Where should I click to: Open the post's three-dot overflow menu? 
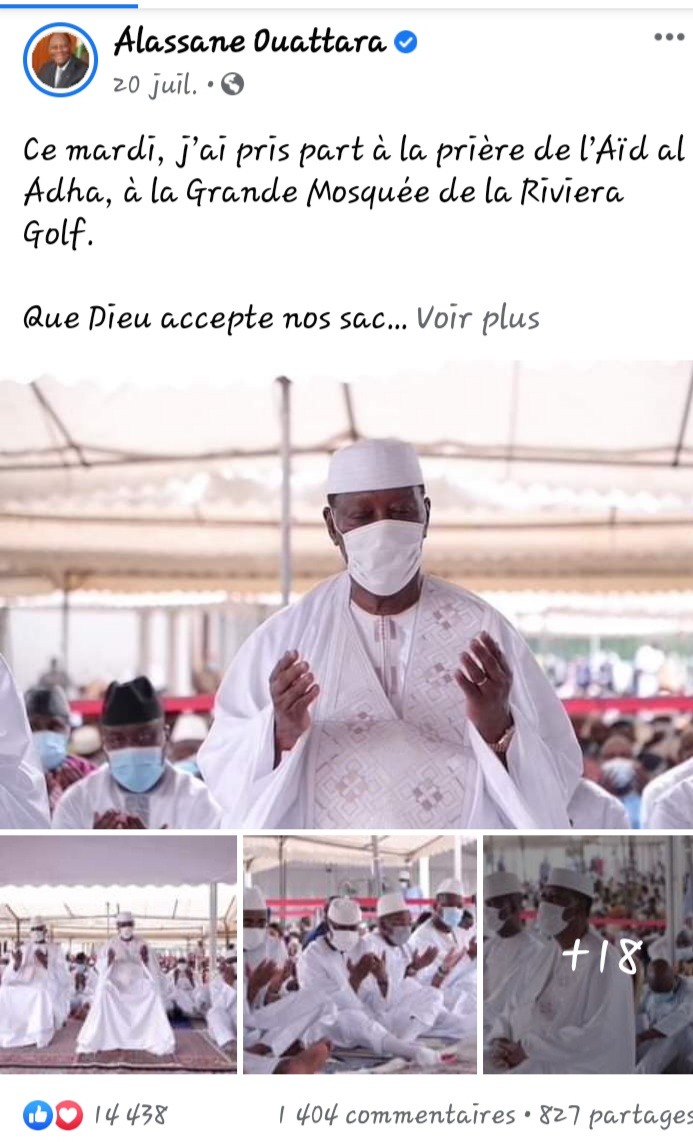668,38
